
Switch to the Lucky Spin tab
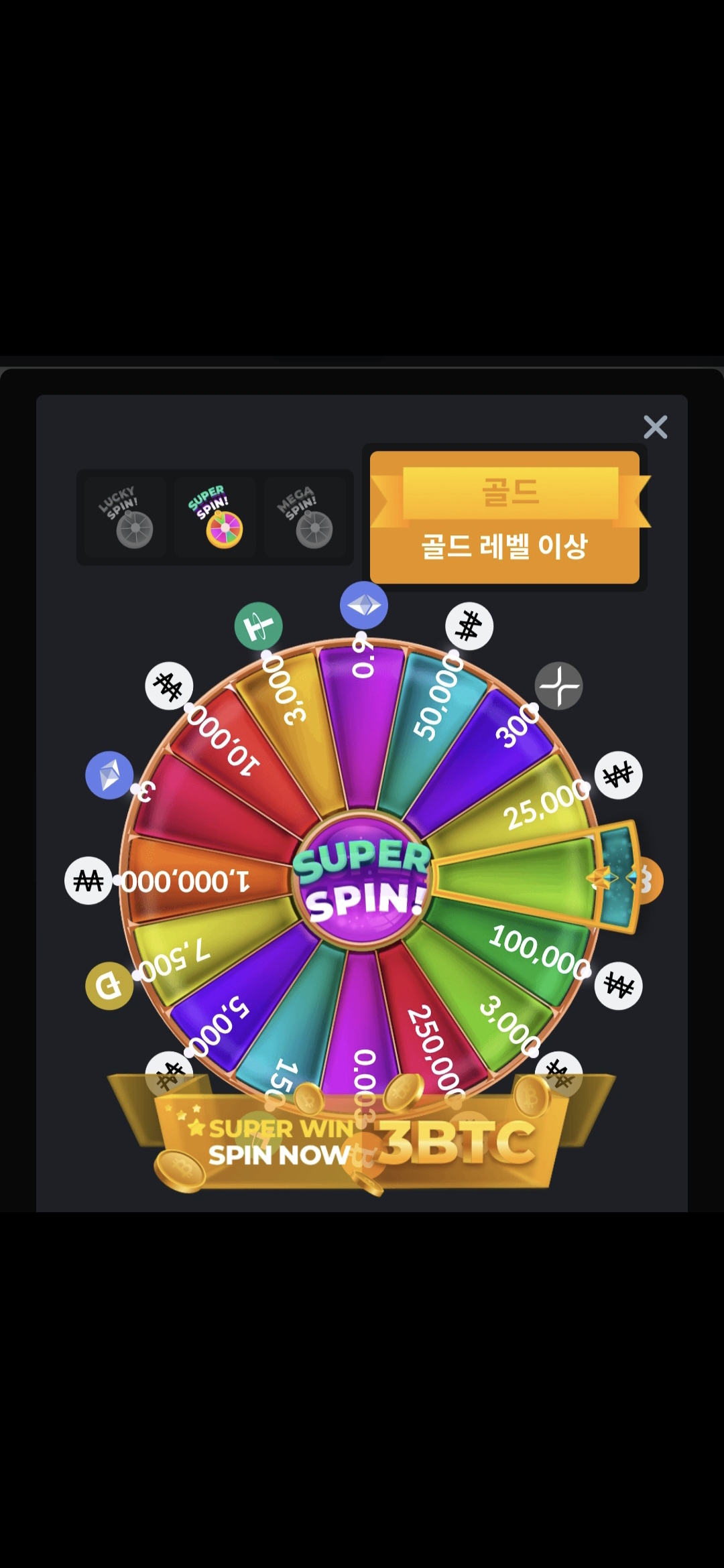[123, 516]
